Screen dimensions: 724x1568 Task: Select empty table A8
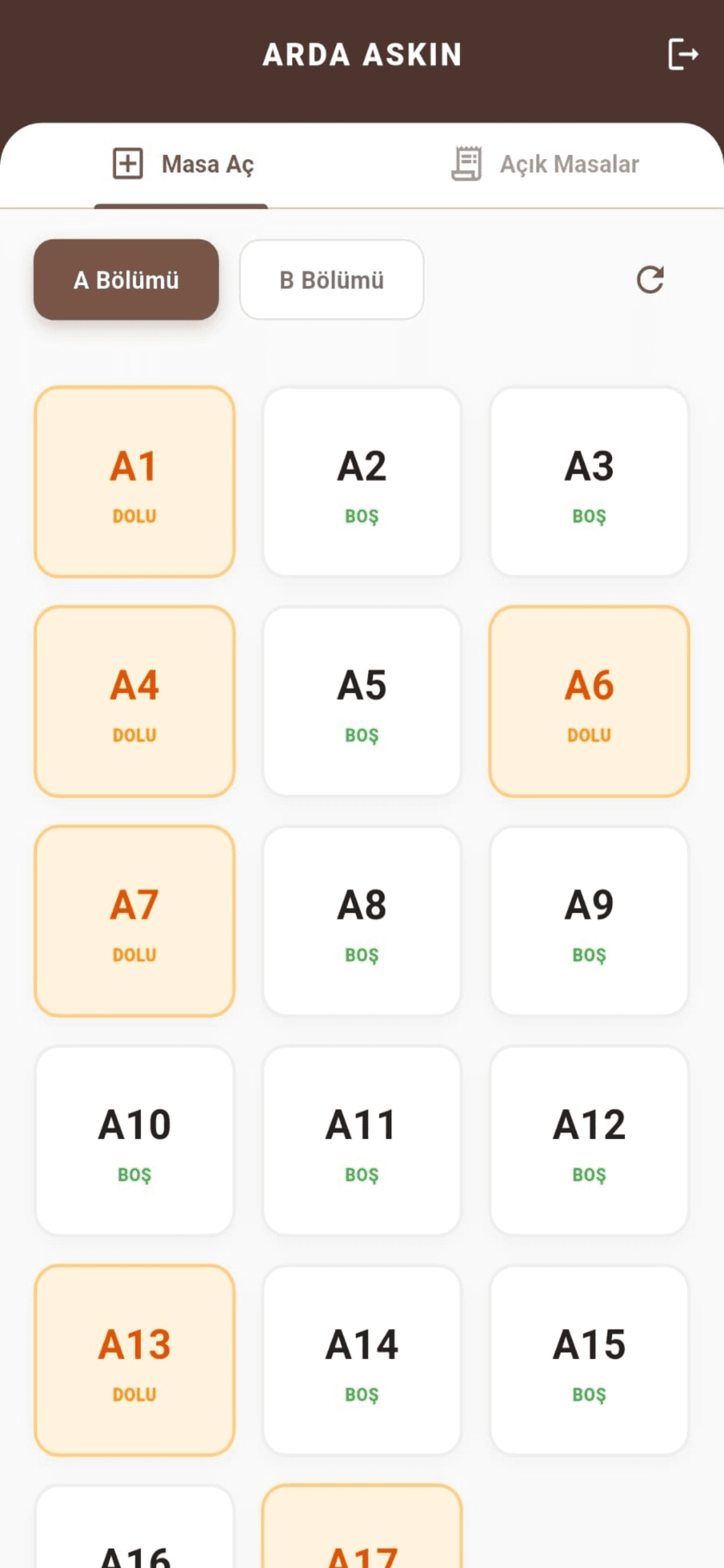[362, 921]
